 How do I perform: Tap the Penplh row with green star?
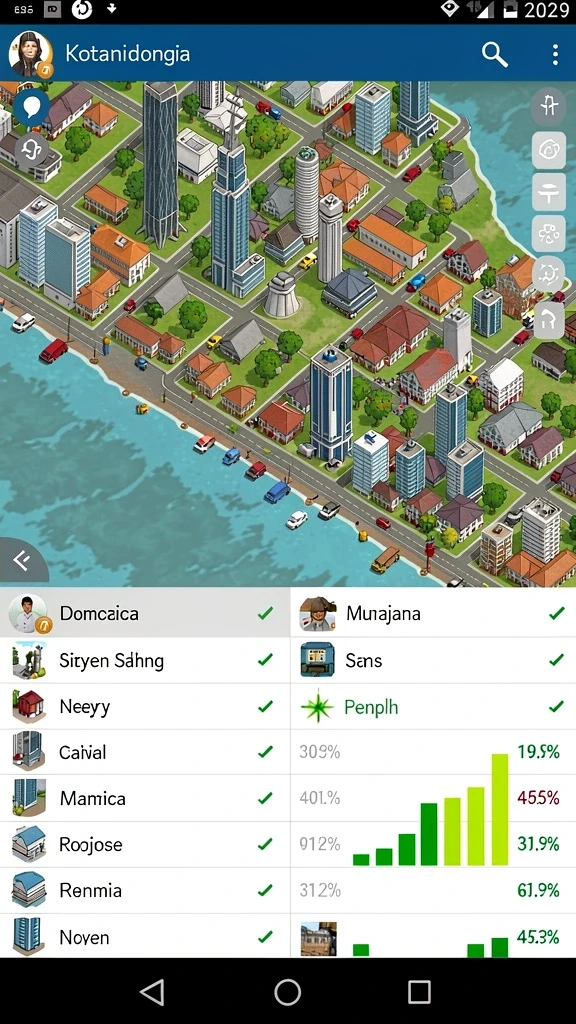coord(434,707)
